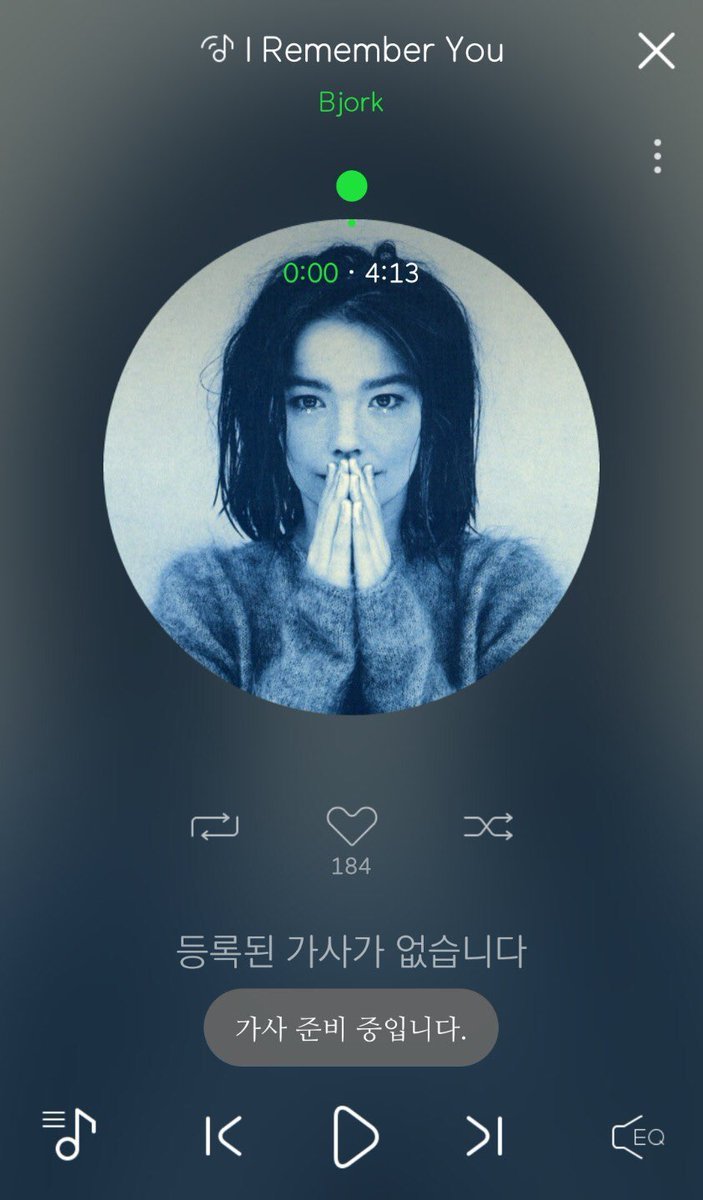Open the playlist queue icon
Screen dimensions: 703x1200
[69, 1134]
